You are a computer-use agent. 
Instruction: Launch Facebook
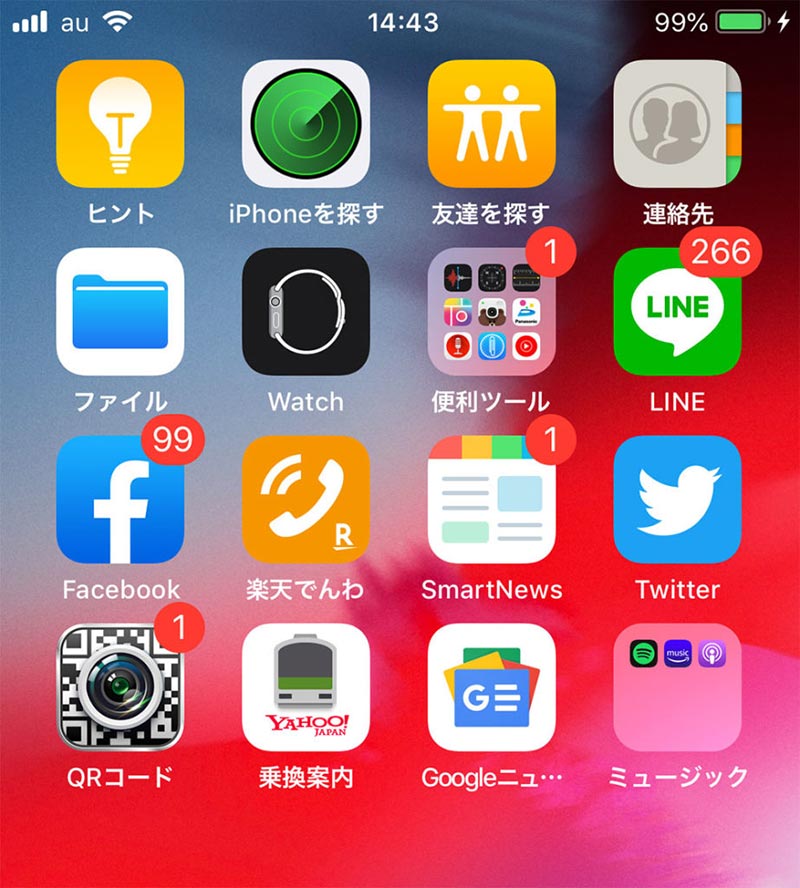click(x=120, y=500)
